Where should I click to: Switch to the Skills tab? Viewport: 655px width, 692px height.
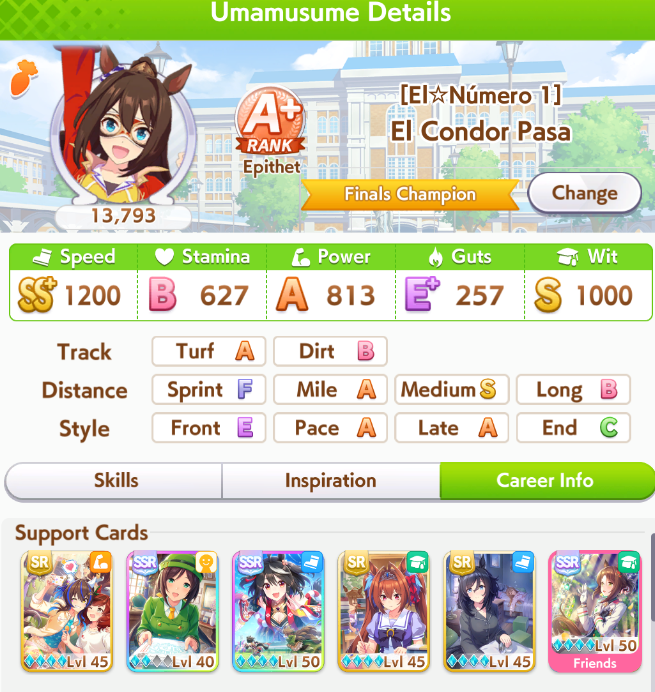click(x=114, y=481)
